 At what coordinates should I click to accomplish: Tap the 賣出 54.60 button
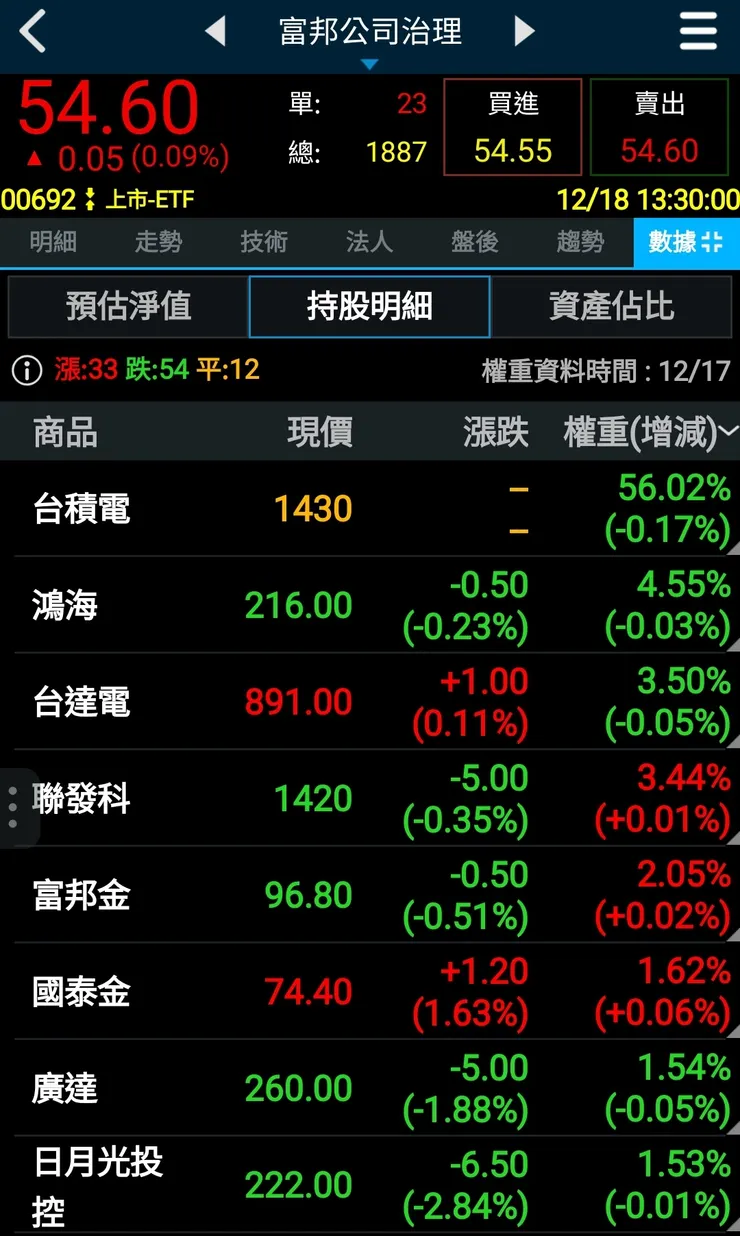(658, 127)
